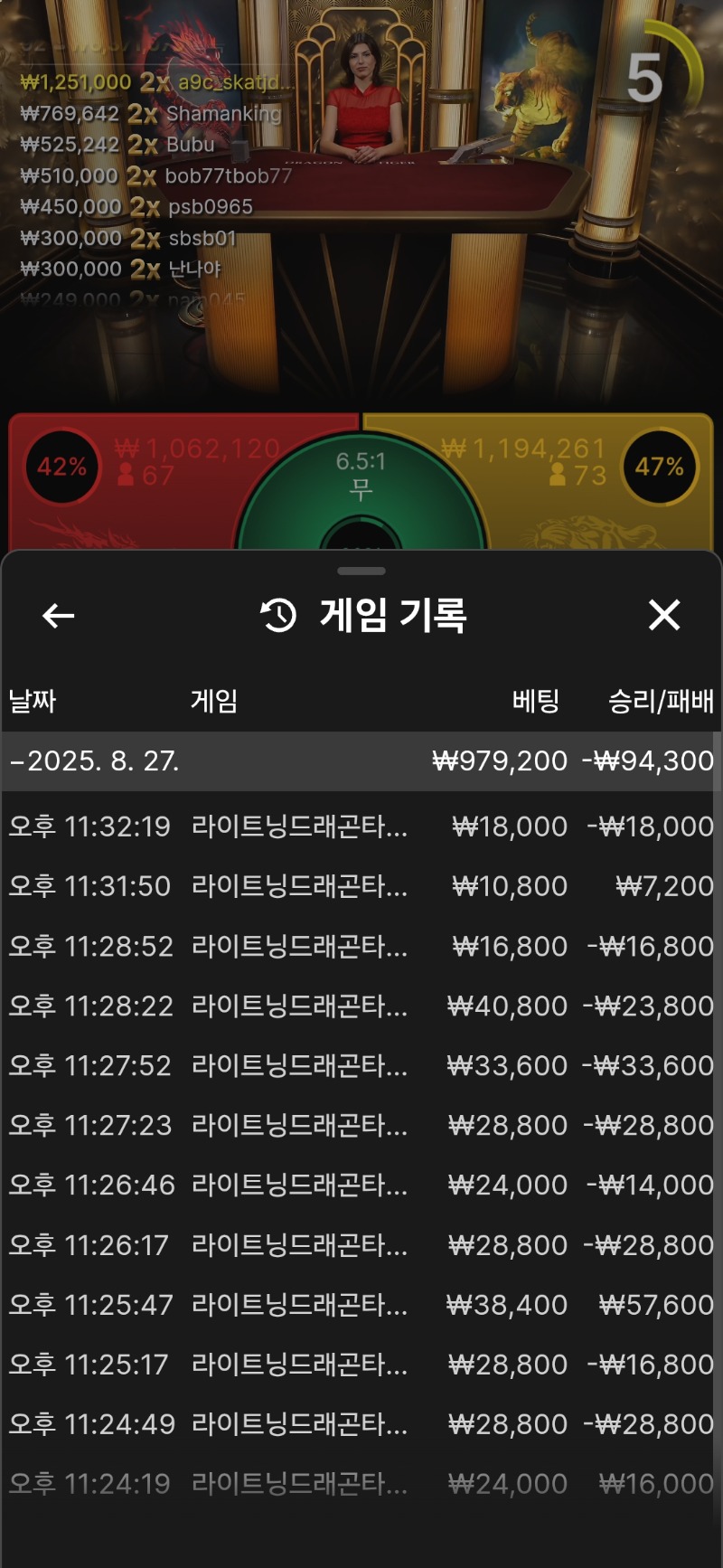The height and width of the screenshot is (1568, 723).
Task: Open the 오후 11:32:19 game record
Action: pyautogui.click(x=361, y=827)
